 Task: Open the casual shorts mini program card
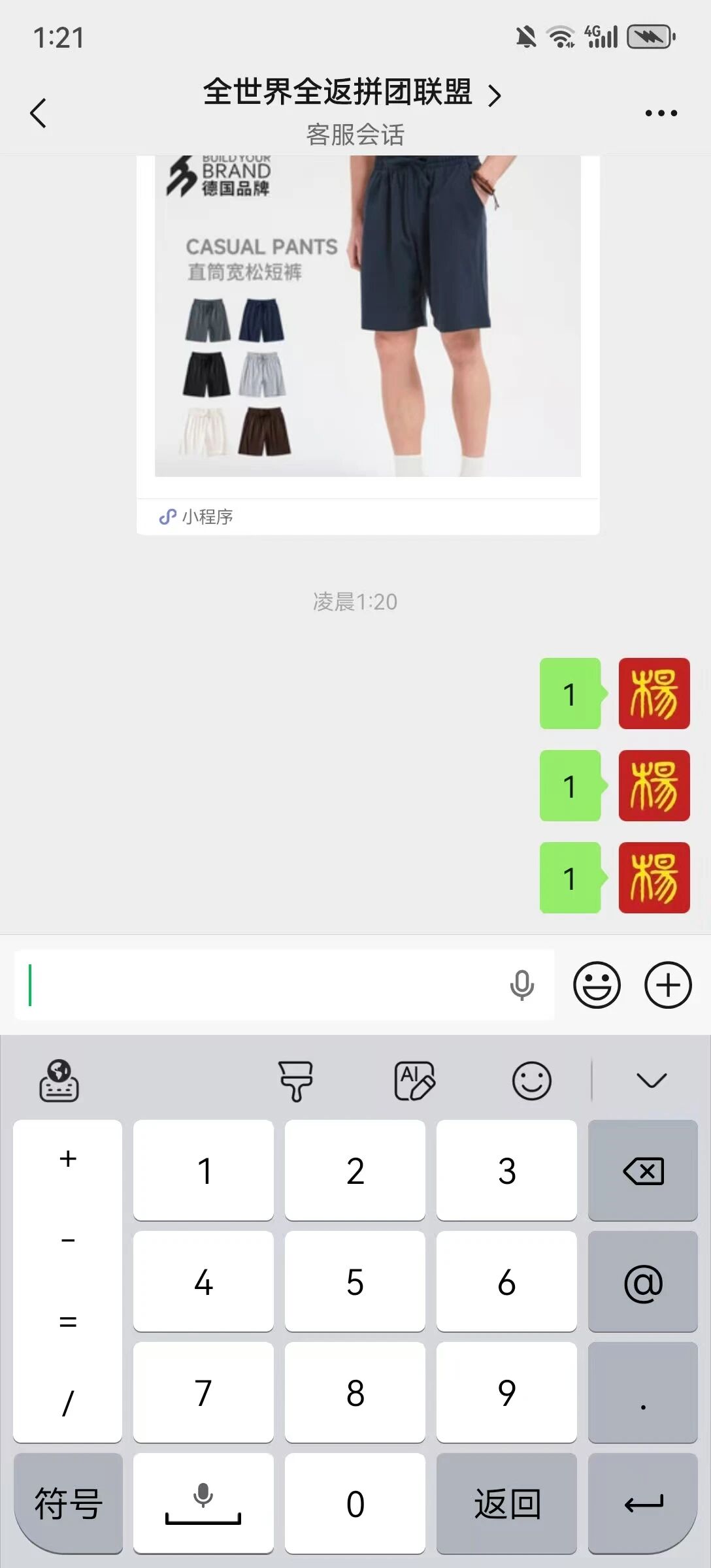368,345
